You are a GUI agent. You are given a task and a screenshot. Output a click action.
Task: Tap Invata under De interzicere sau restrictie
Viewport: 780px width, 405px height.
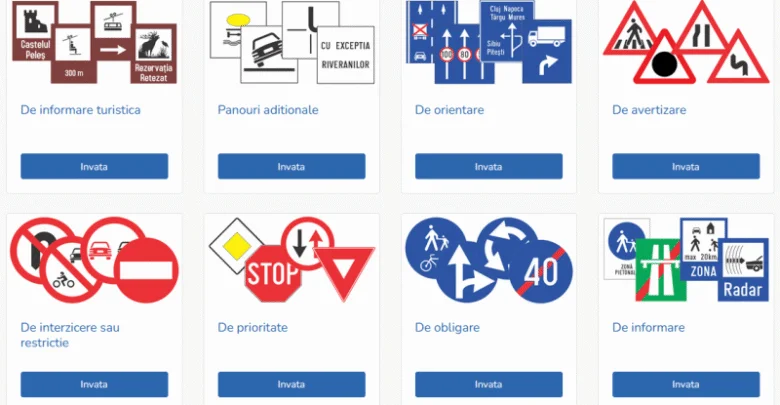94,384
